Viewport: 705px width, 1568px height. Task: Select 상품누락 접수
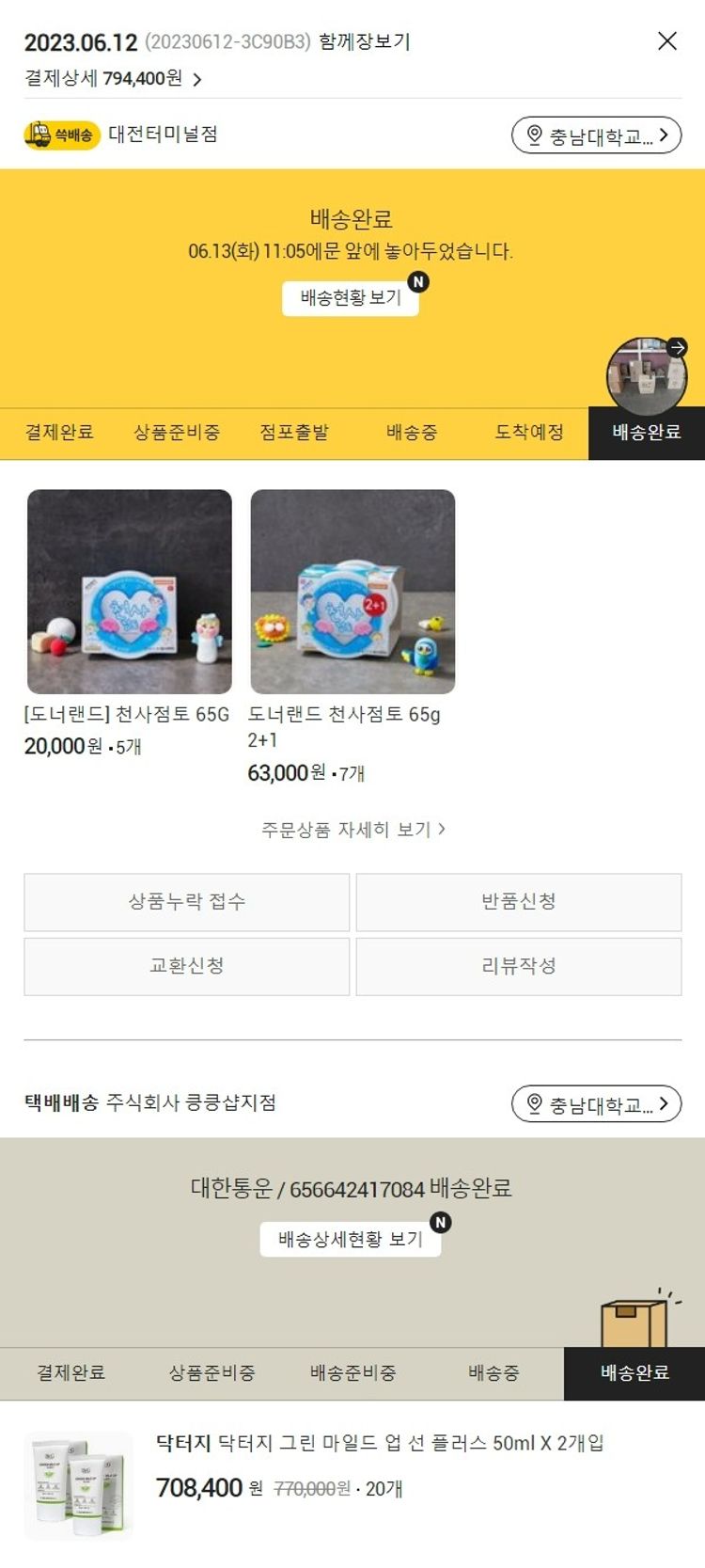(x=186, y=902)
